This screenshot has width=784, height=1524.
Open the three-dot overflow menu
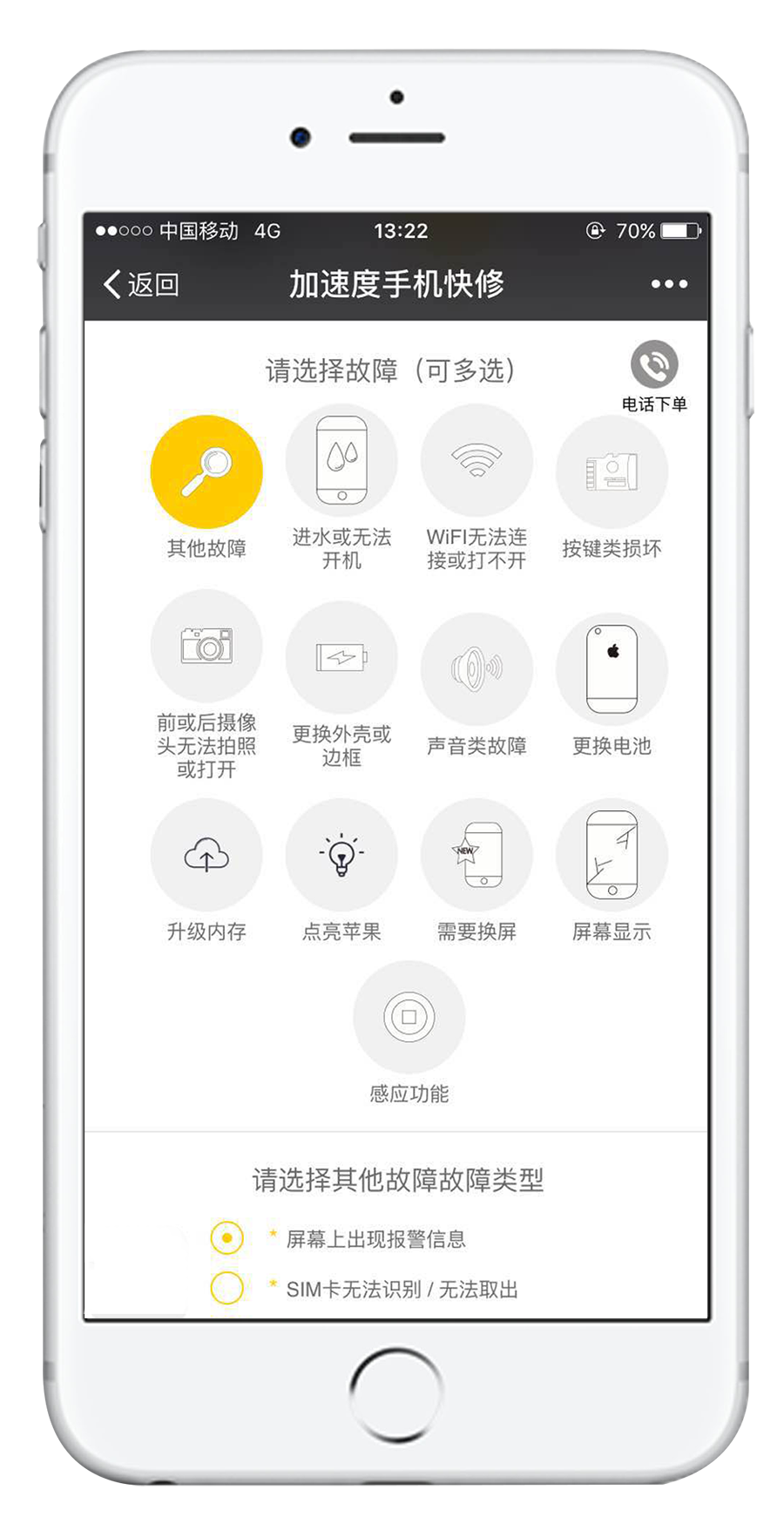tap(669, 284)
